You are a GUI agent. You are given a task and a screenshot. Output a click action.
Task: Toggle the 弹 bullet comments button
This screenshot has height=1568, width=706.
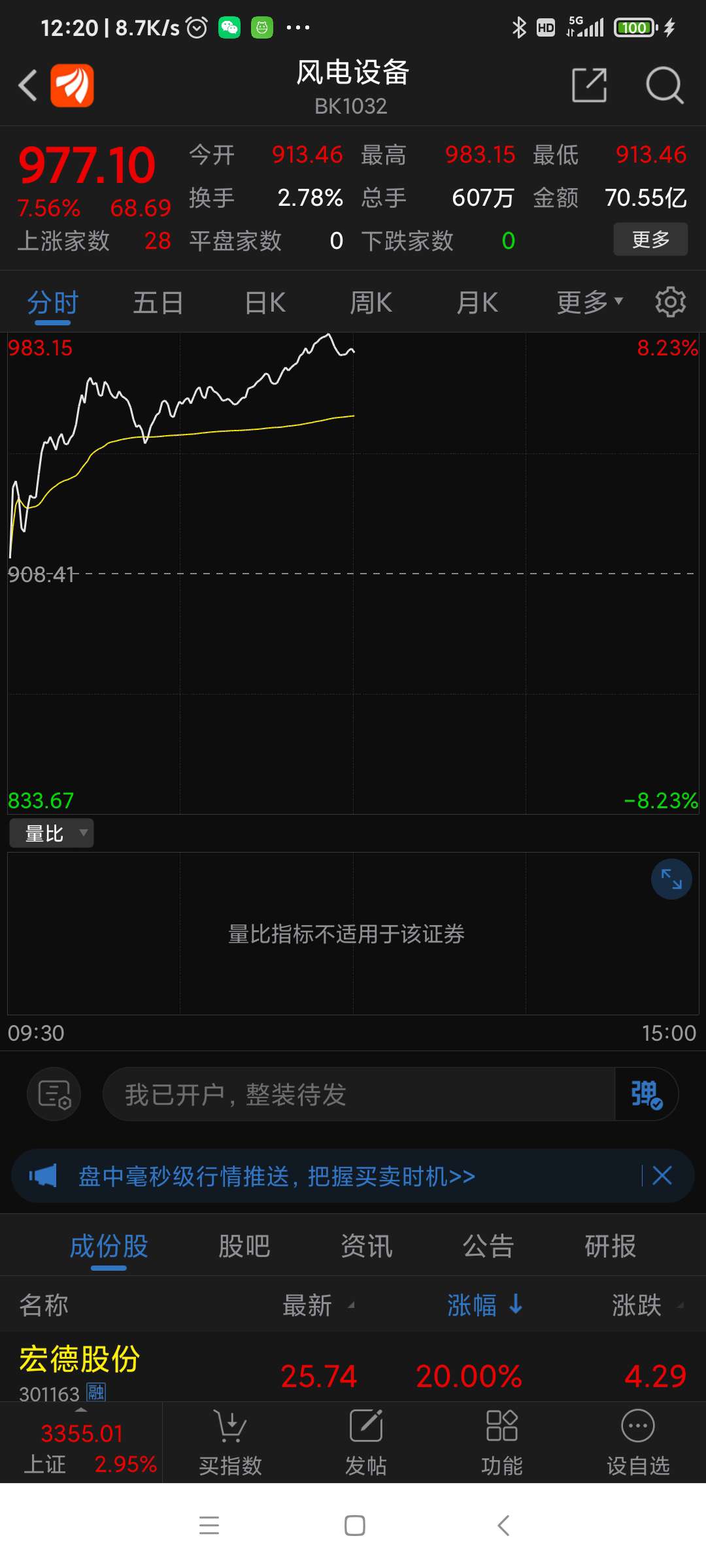647,1094
